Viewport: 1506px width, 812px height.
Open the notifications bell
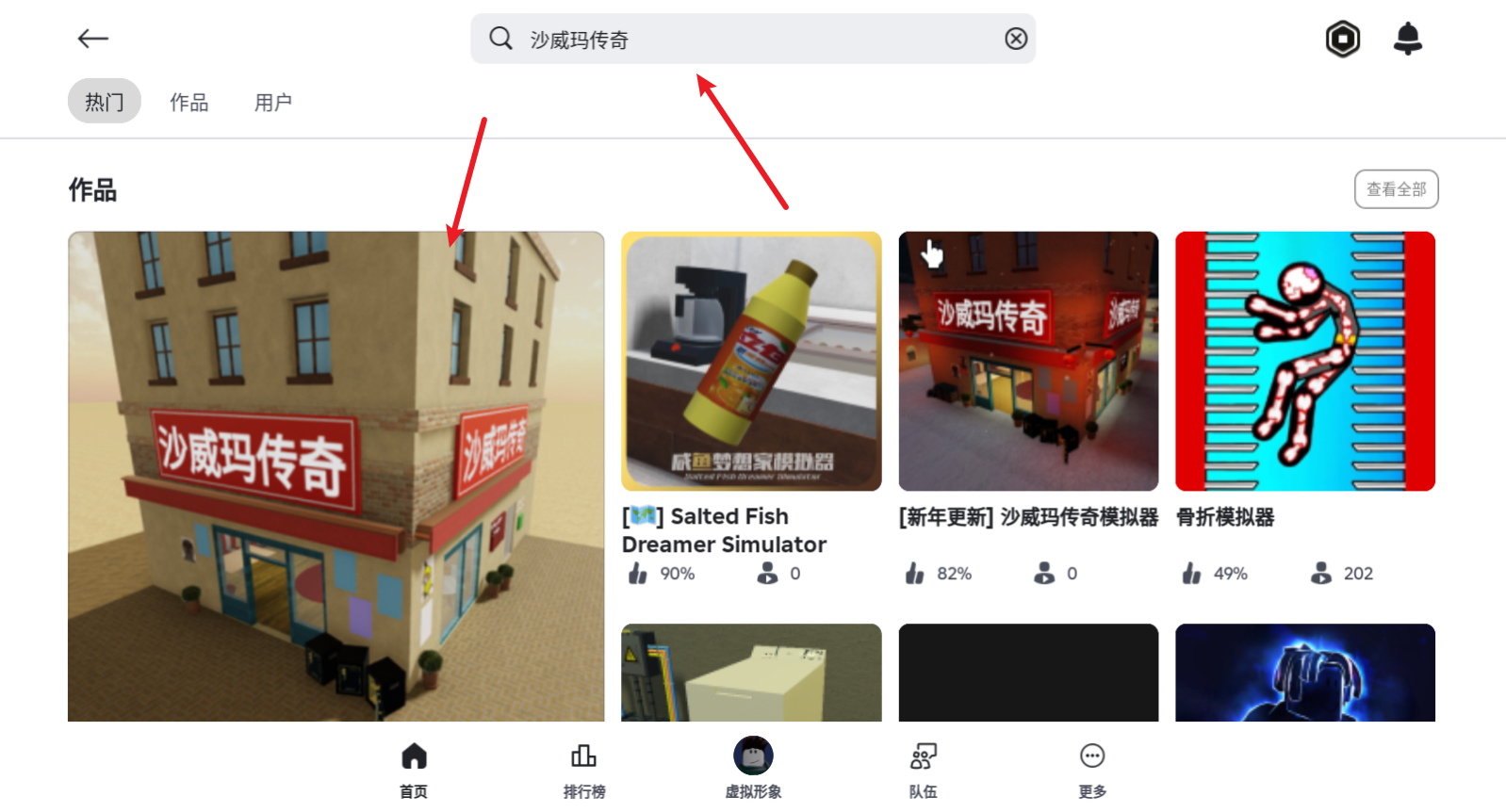[1407, 39]
